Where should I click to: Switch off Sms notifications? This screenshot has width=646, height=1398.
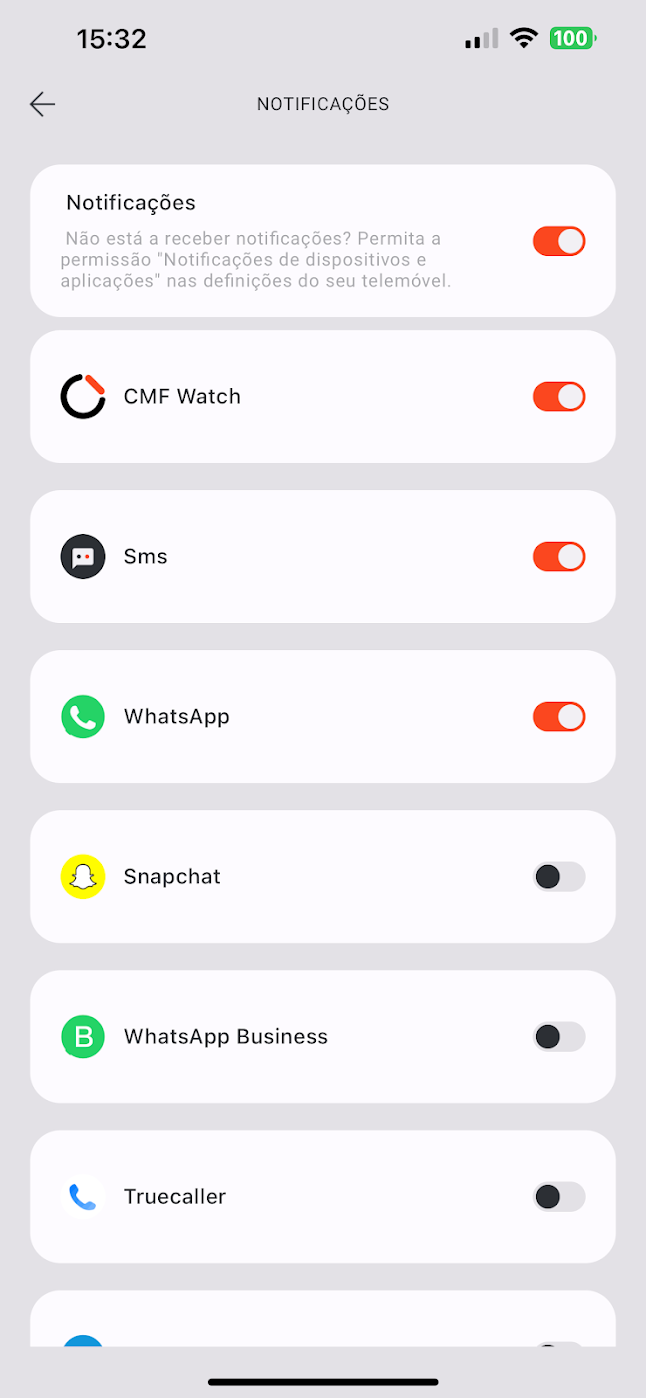tap(559, 557)
